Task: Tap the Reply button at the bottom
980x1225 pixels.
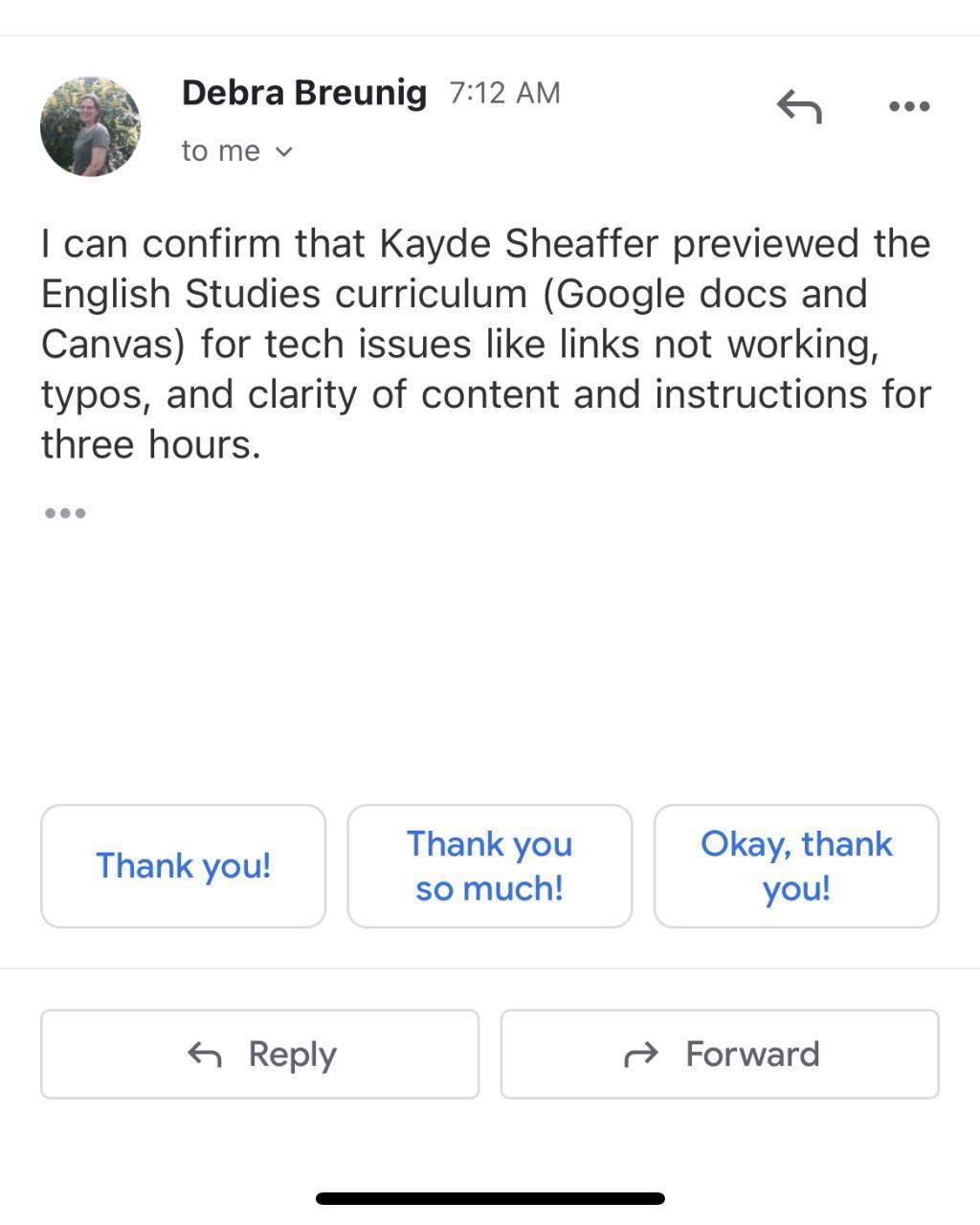Action: (x=259, y=1054)
